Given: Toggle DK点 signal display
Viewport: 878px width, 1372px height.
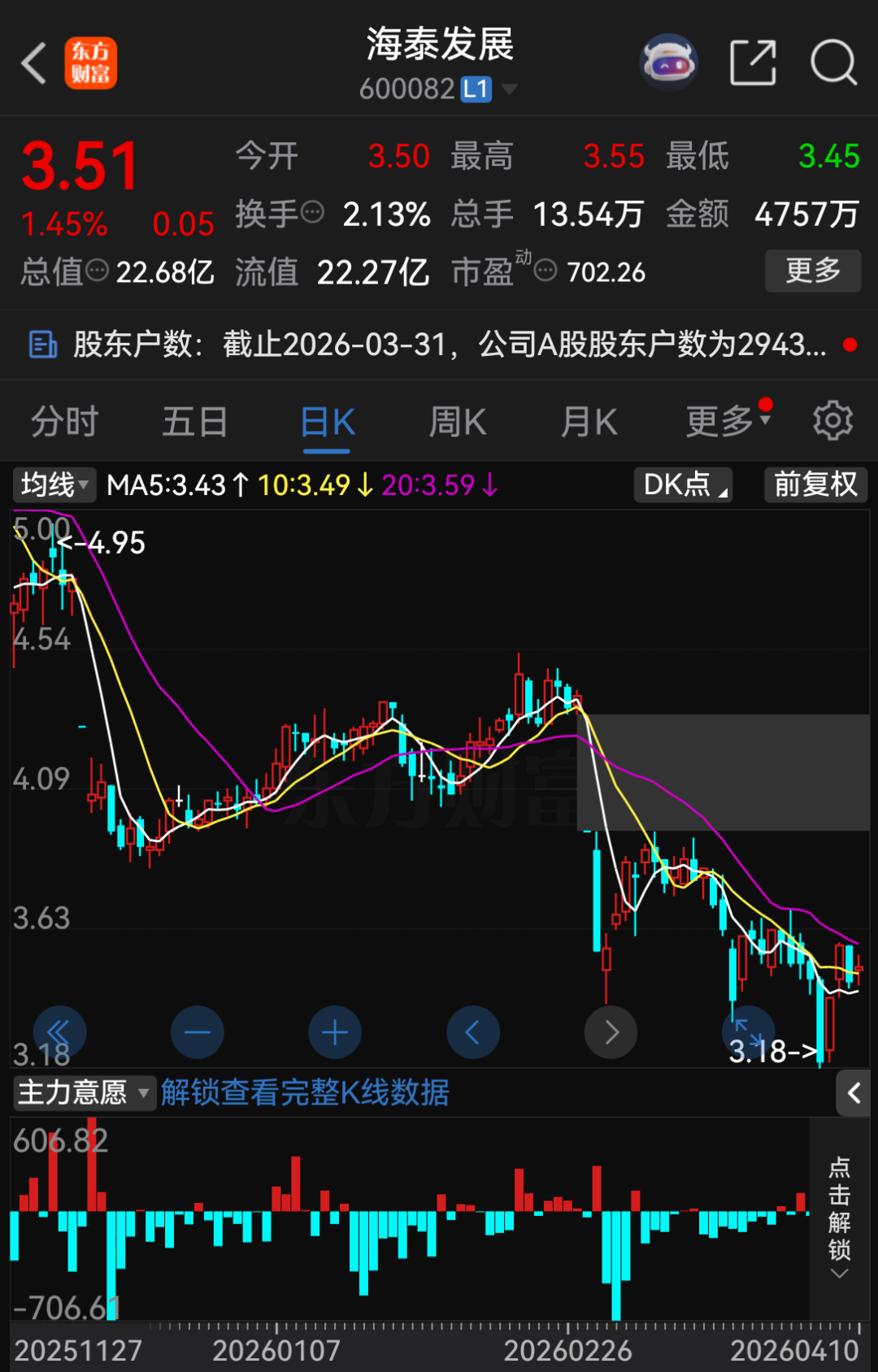Looking at the screenshot, I should [682, 484].
